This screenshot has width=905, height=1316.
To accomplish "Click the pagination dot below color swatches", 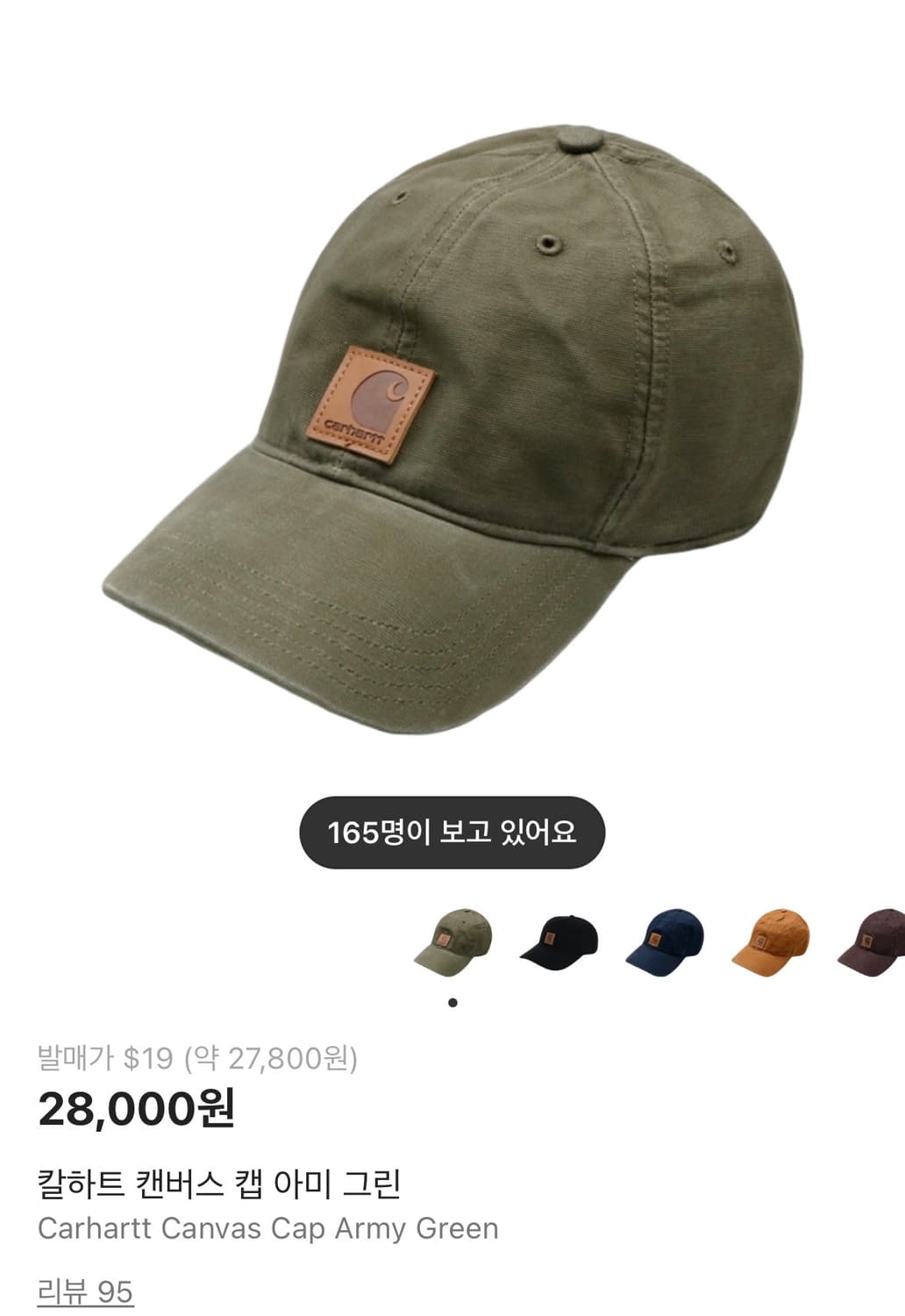I will pyautogui.click(x=452, y=1000).
